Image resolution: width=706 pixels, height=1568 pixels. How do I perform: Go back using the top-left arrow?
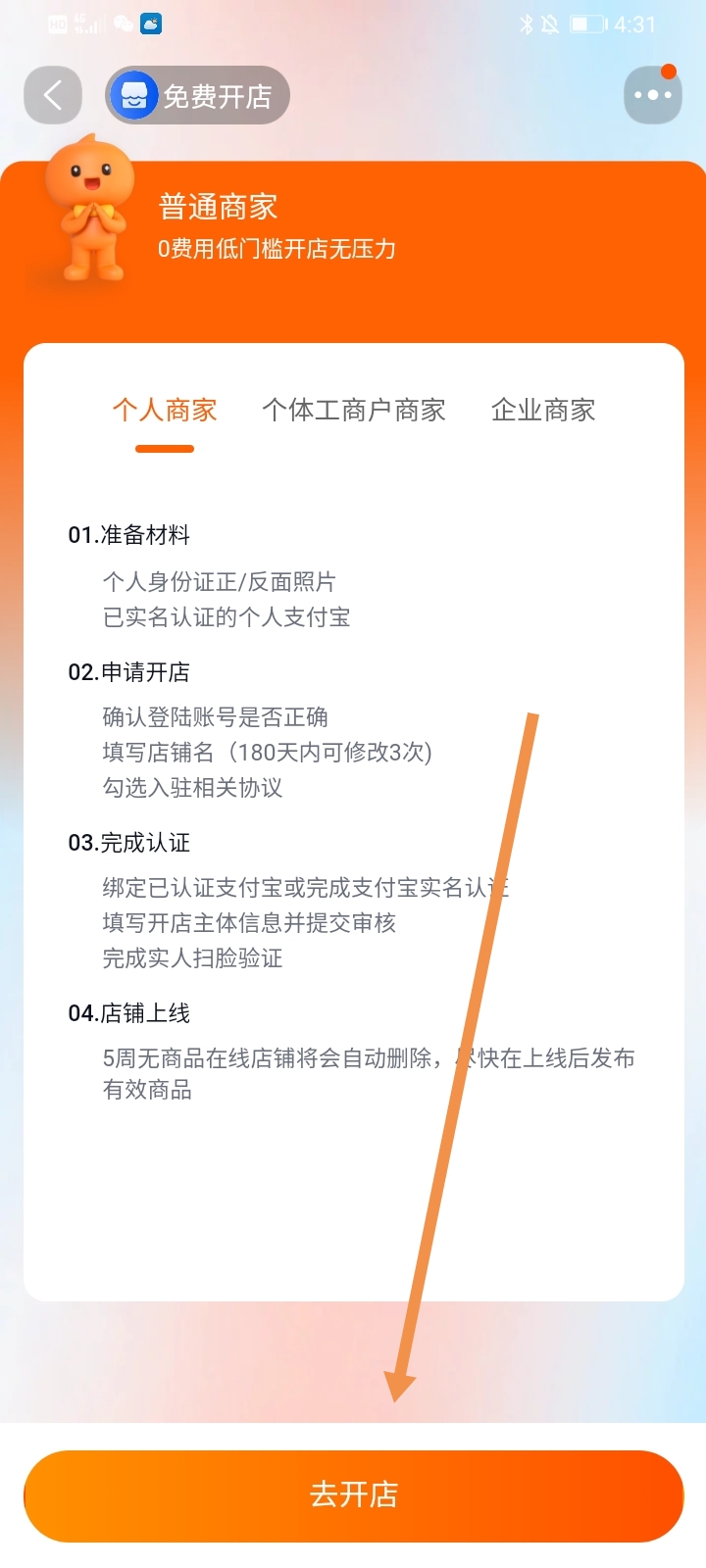[x=53, y=95]
